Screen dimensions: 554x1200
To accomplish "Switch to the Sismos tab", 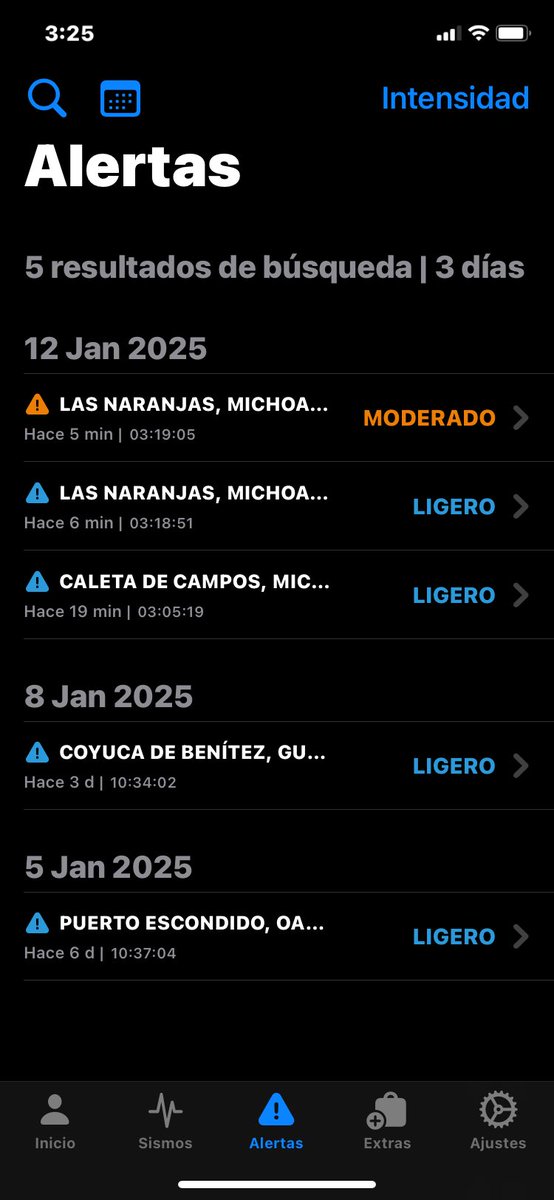I will coord(165,1121).
